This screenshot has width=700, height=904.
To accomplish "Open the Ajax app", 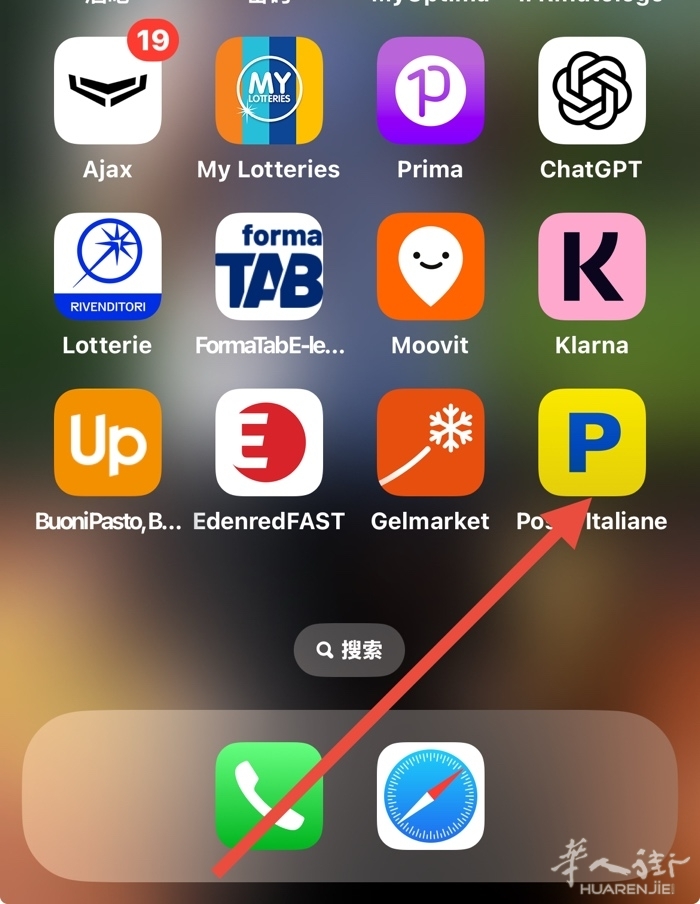I will (107, 91).
